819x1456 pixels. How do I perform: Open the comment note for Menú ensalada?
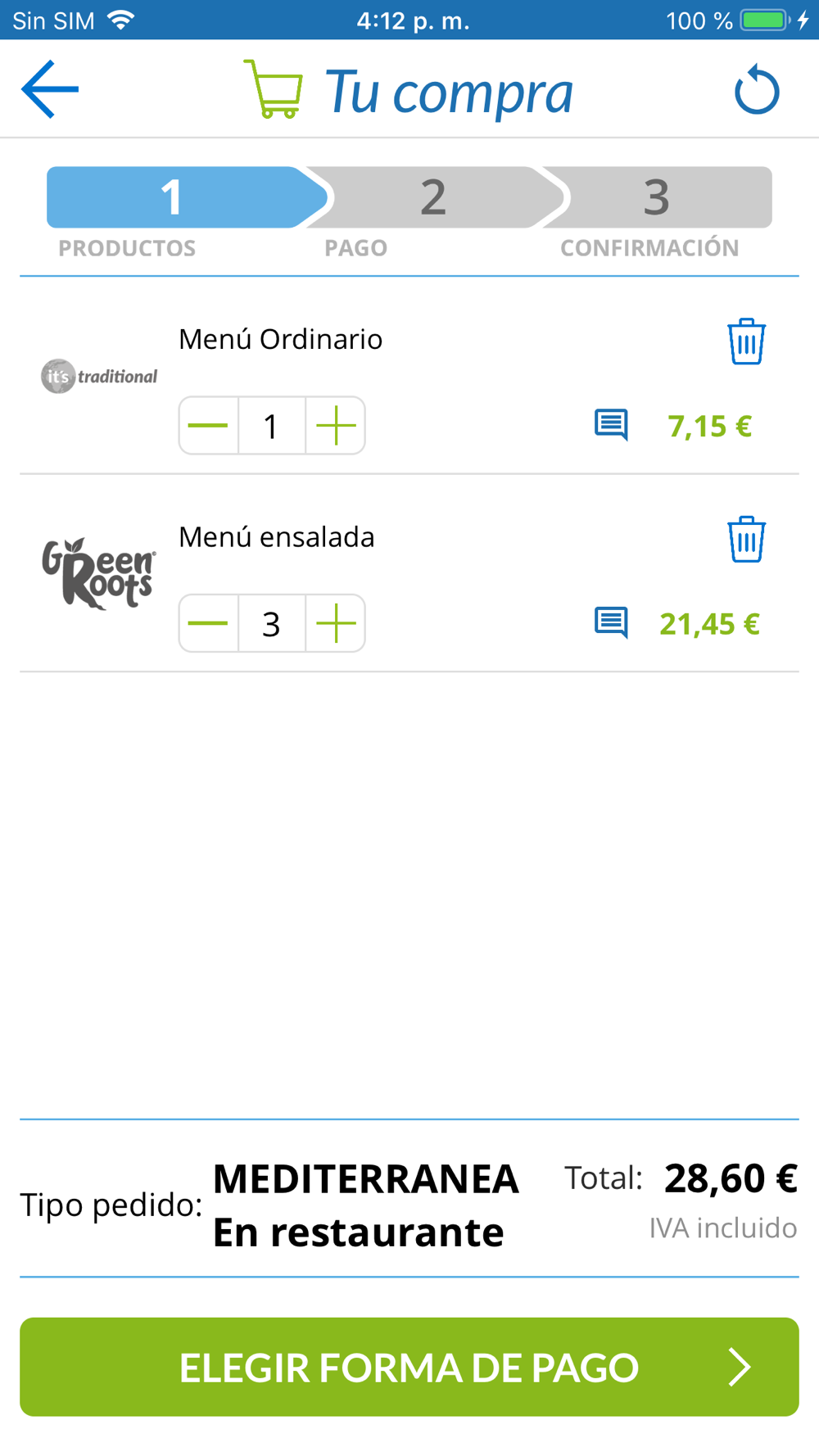click(x=611, y=623)
